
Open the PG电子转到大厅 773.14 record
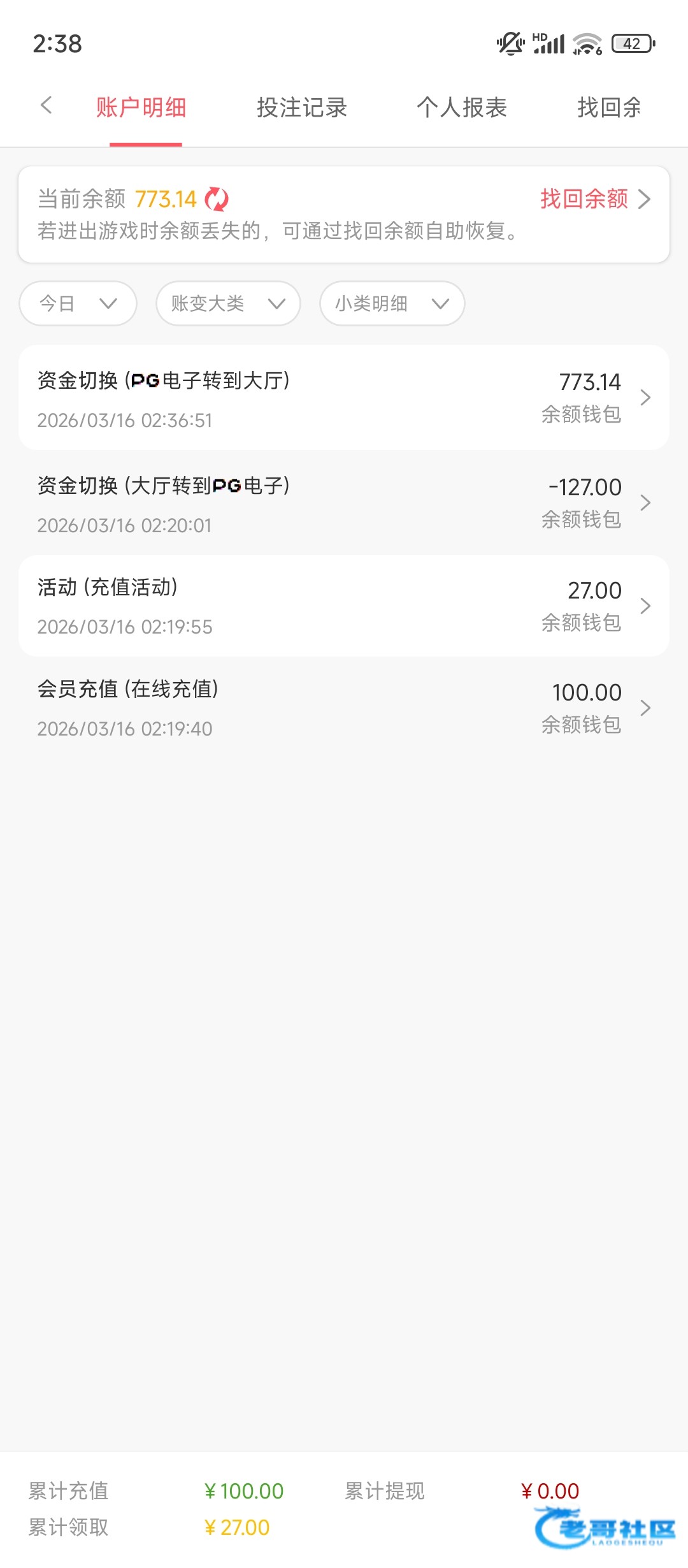[344, 398]
